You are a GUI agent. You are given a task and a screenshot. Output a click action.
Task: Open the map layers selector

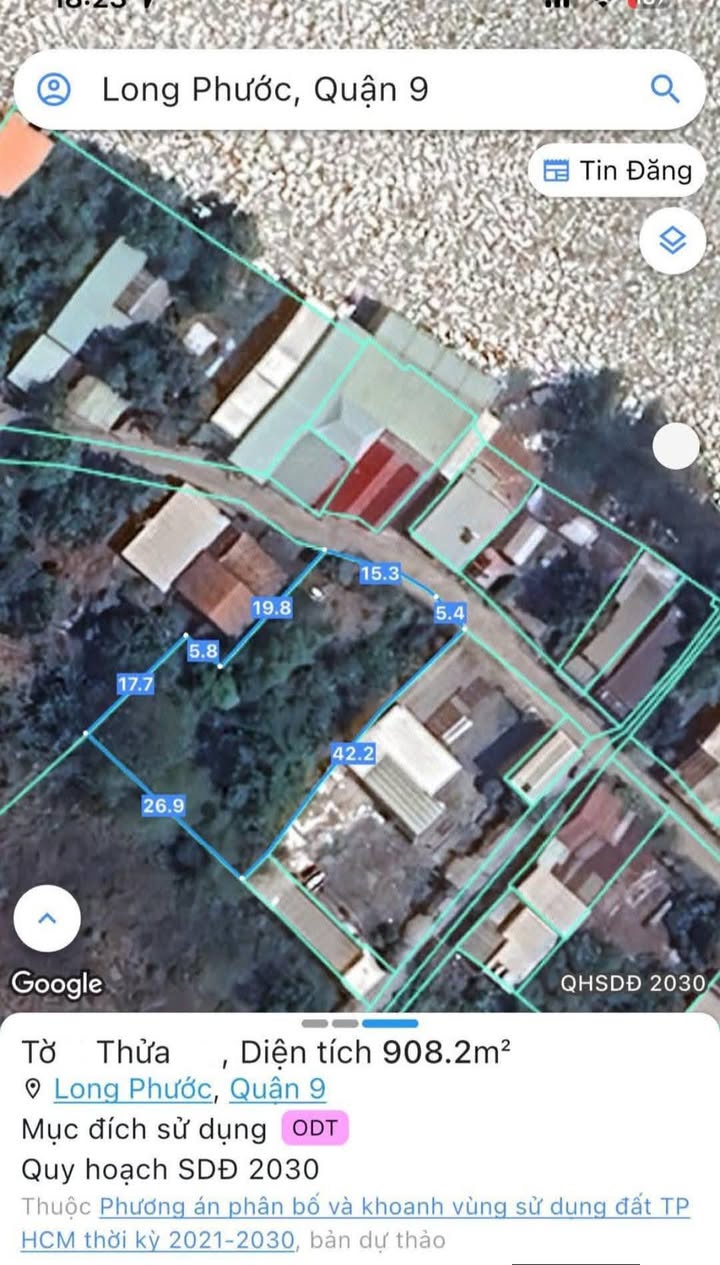pos(672,240)
